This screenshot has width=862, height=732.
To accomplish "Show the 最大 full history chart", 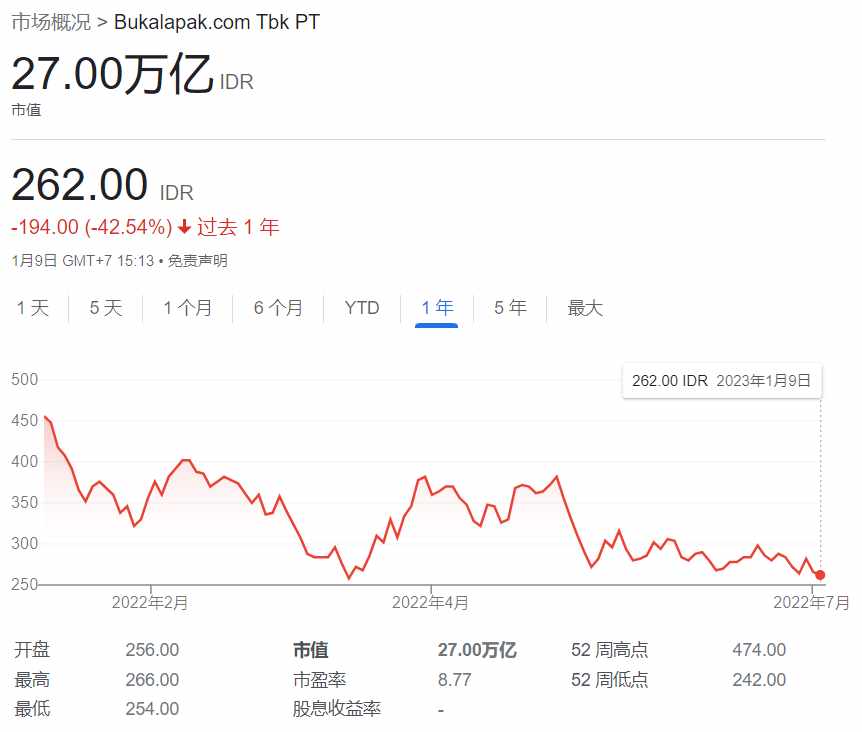I will click(x=585, y=308).
